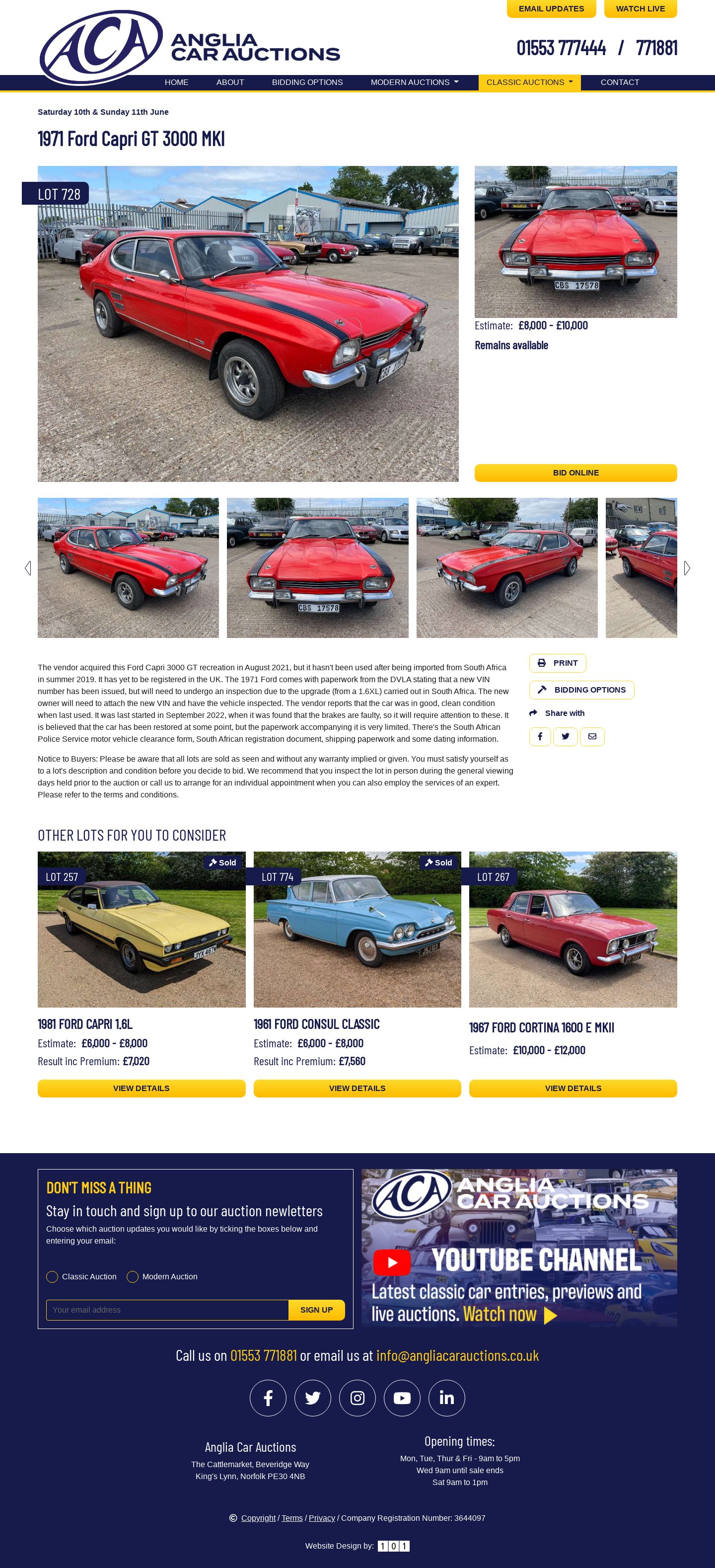
Task: Select the Classic Auction newsletter option
Action: tap(52, 1276)
